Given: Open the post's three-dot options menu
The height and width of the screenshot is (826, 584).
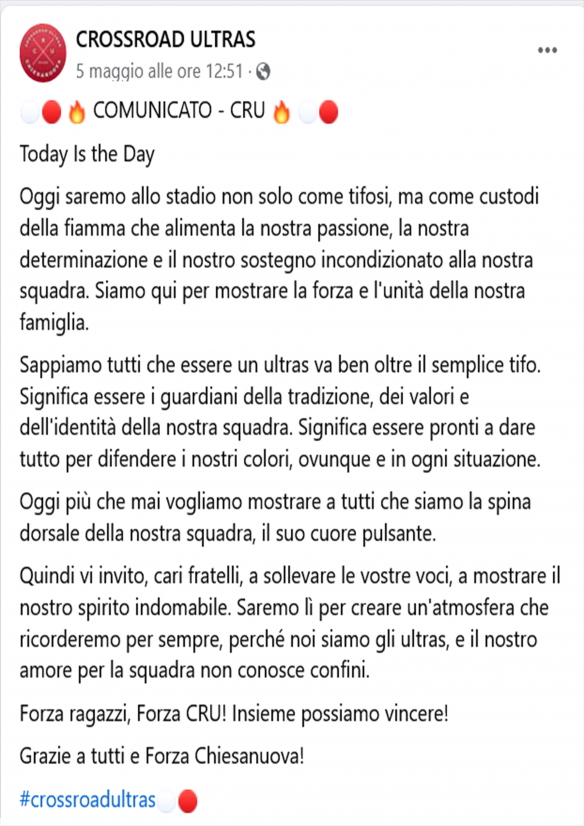Looking at the screenshot, I should [x=547, y=51].
